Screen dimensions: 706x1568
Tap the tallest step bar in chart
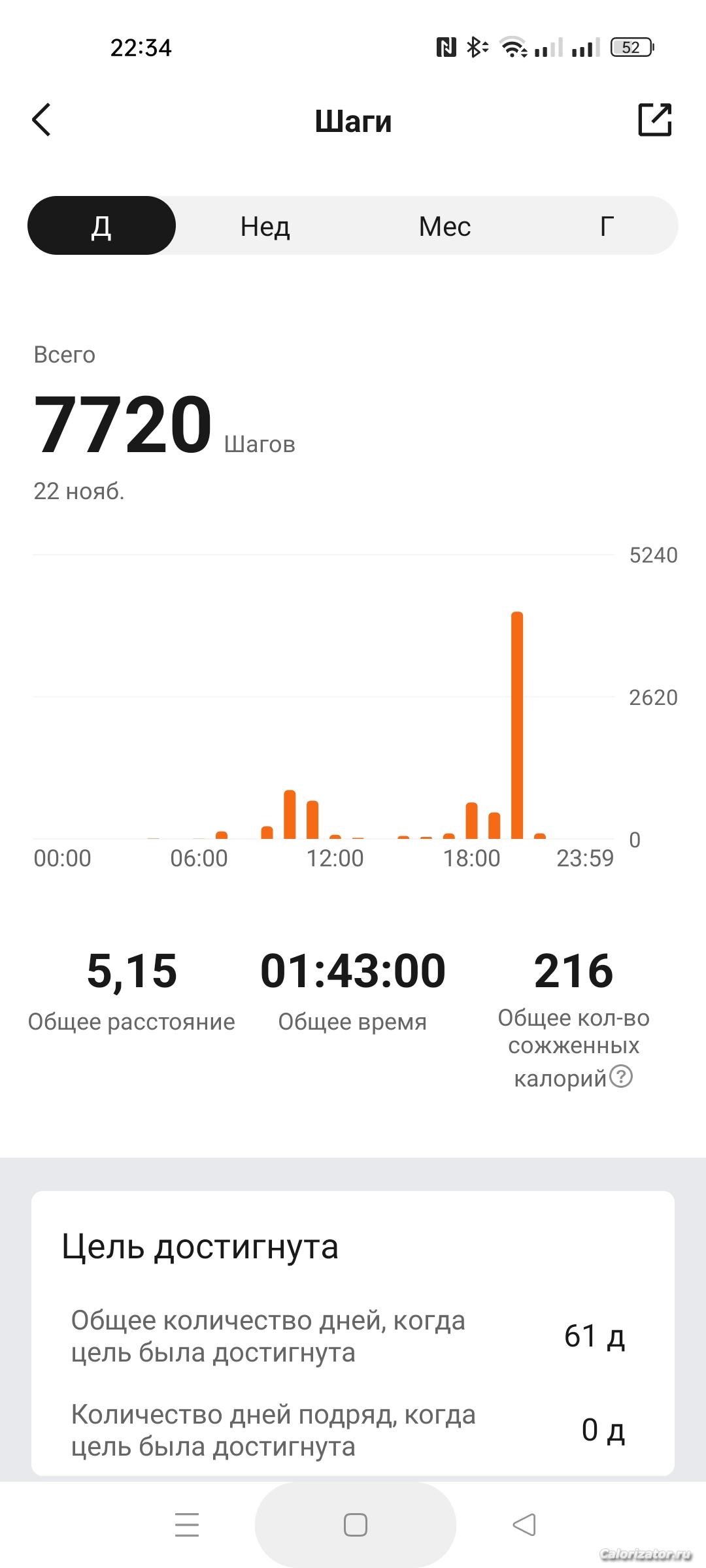click(x=517, y=725)
